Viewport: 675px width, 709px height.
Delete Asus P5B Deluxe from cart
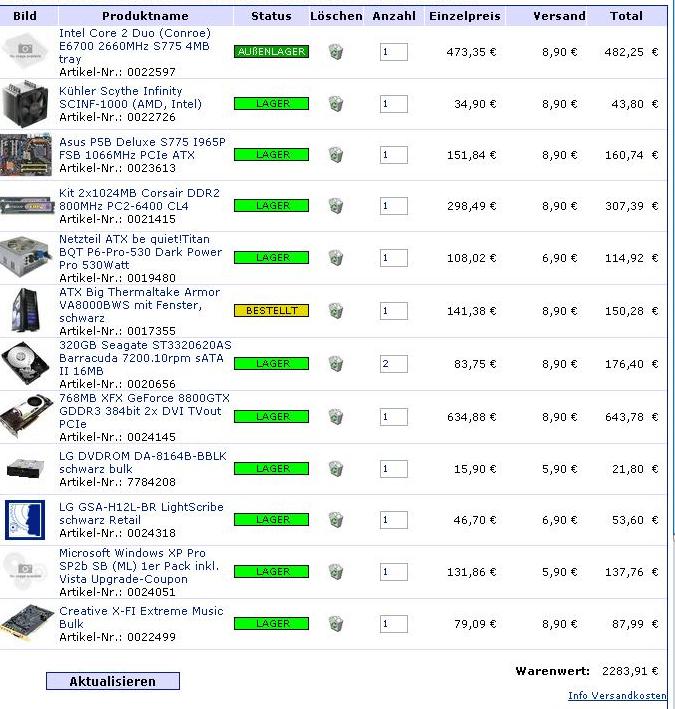pos(336,155)
